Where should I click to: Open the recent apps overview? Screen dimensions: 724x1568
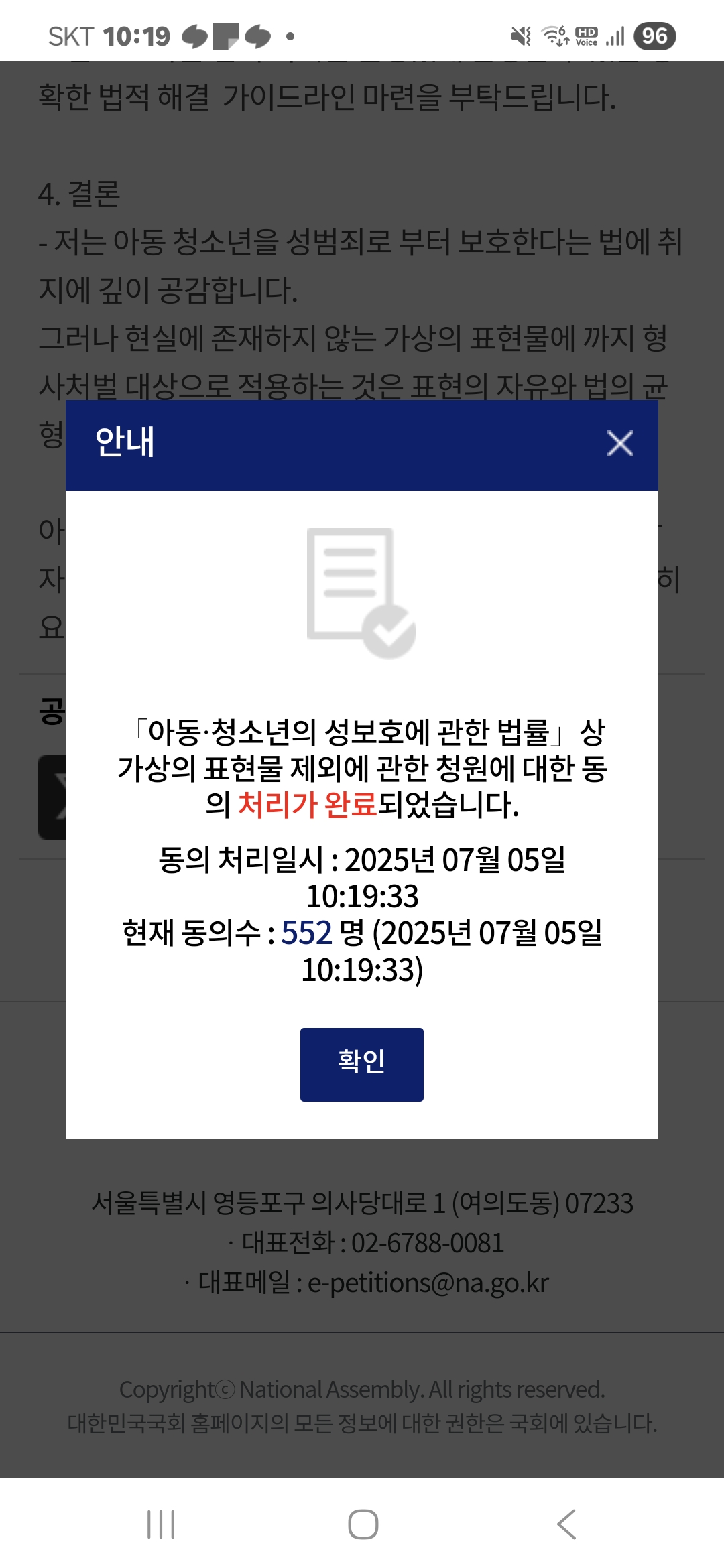point(161,1524)
